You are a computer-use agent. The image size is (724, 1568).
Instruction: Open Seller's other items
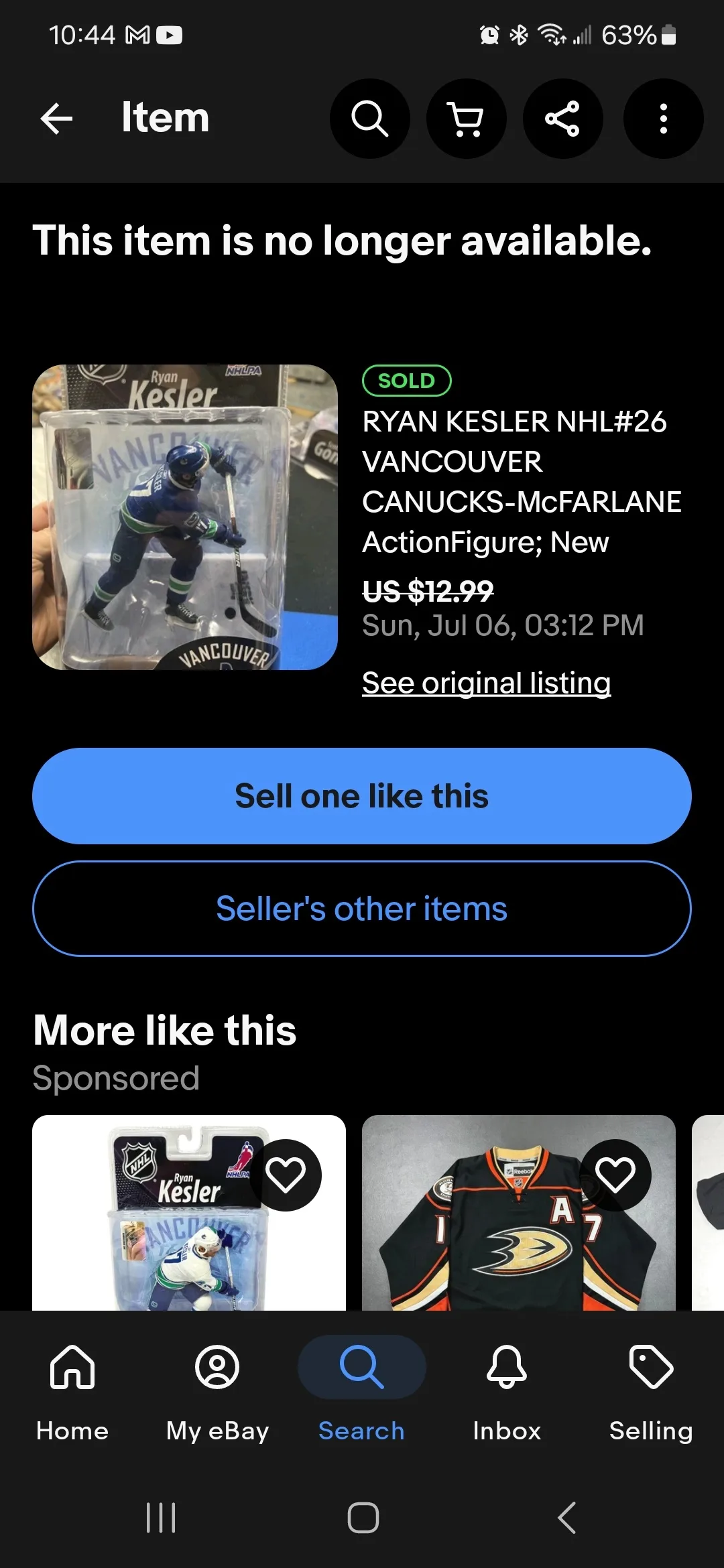(362, 909)
